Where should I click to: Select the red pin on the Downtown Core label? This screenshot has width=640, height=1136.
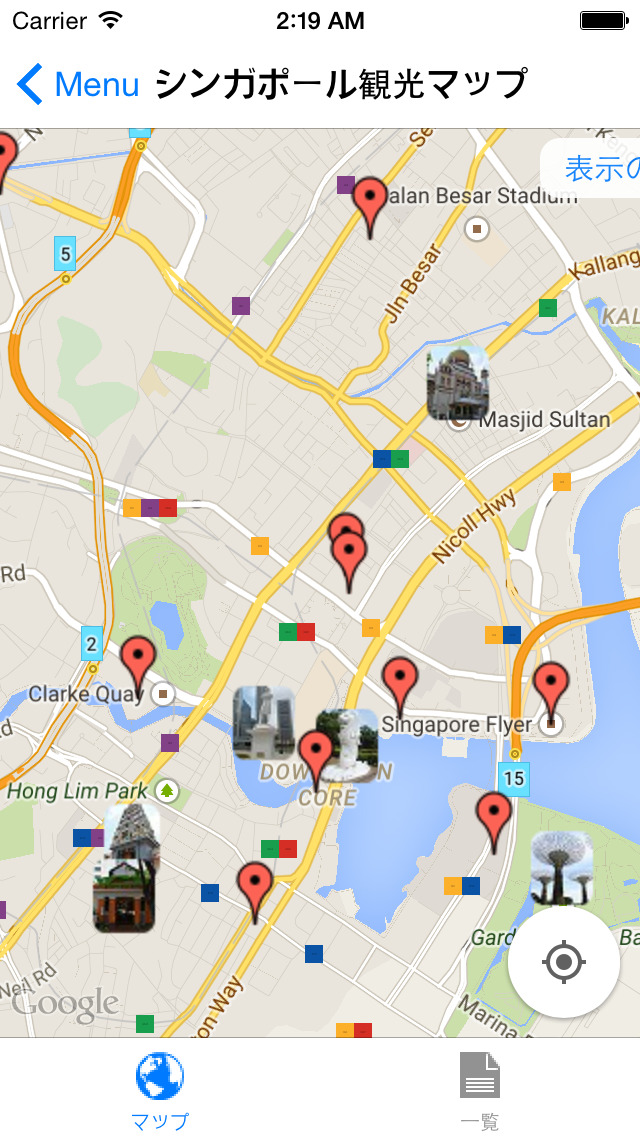coord(316,758)
